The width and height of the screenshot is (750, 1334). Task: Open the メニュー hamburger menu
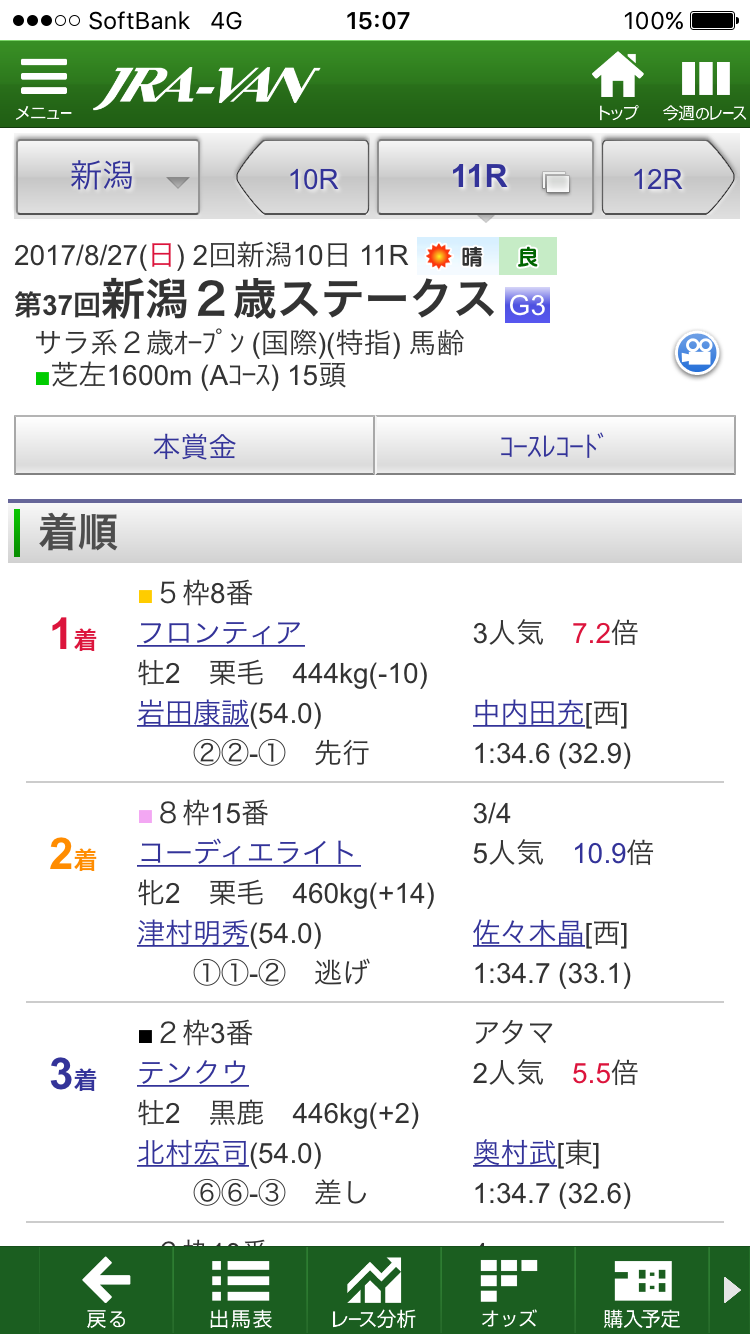43,87
